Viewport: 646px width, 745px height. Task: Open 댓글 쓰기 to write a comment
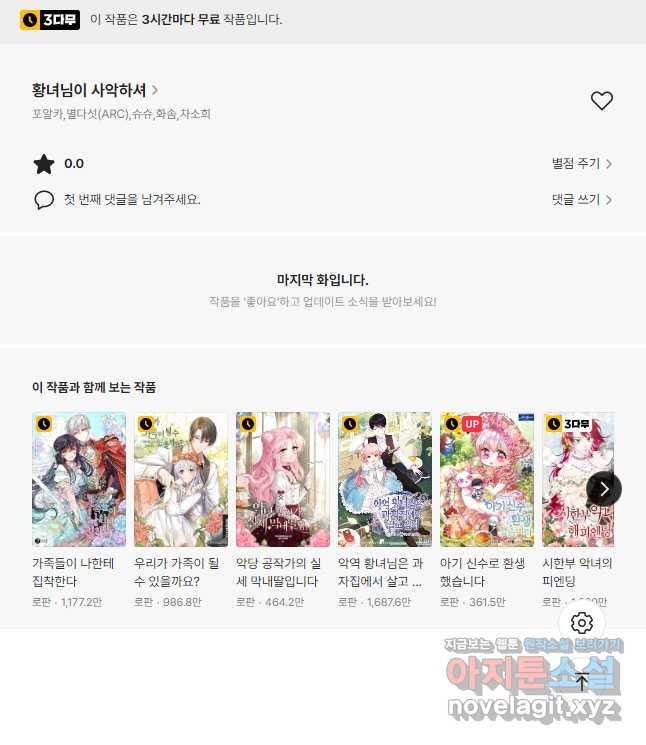pyautogui.click(x=582, y=199)
